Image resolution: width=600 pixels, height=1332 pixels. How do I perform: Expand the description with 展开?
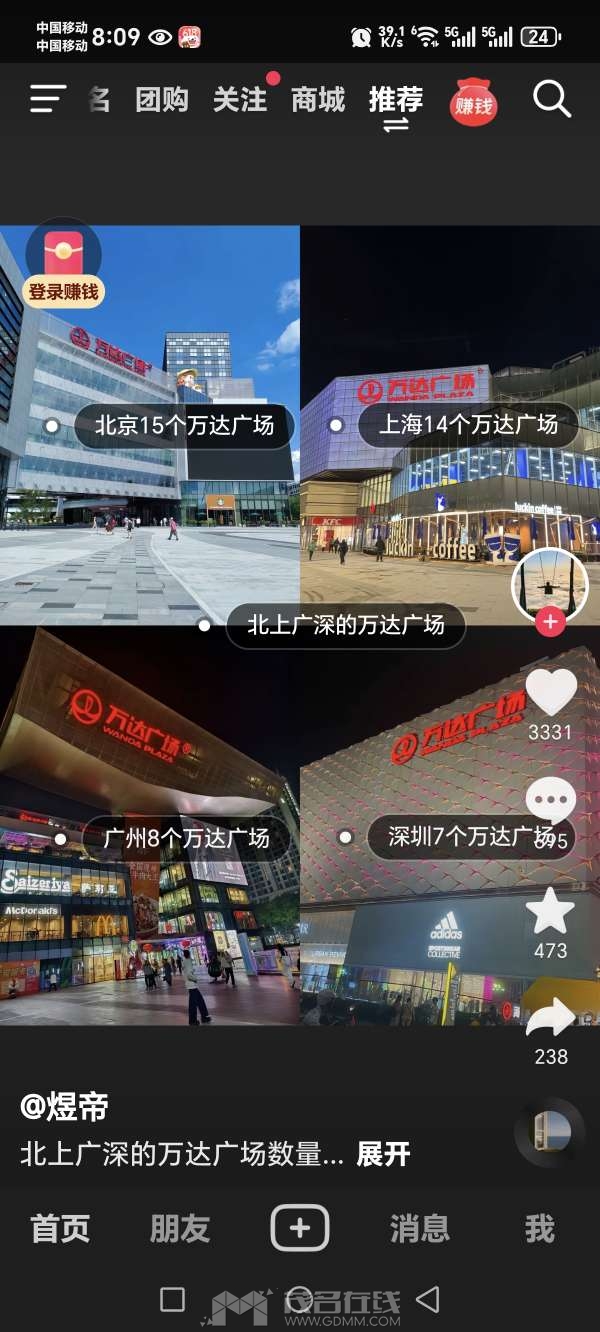click(383, 1154)
